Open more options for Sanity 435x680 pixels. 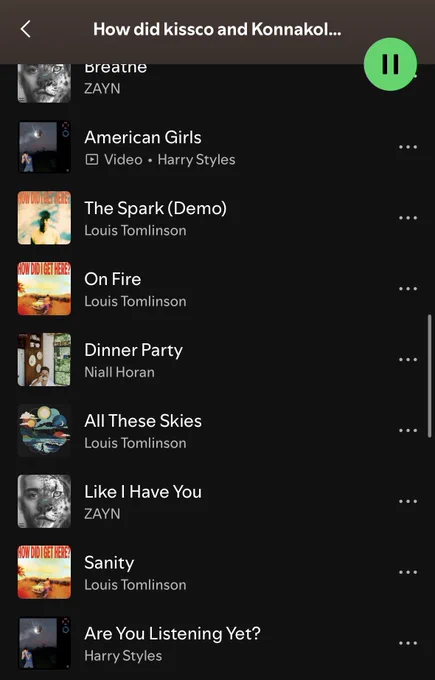click(408, 572)
